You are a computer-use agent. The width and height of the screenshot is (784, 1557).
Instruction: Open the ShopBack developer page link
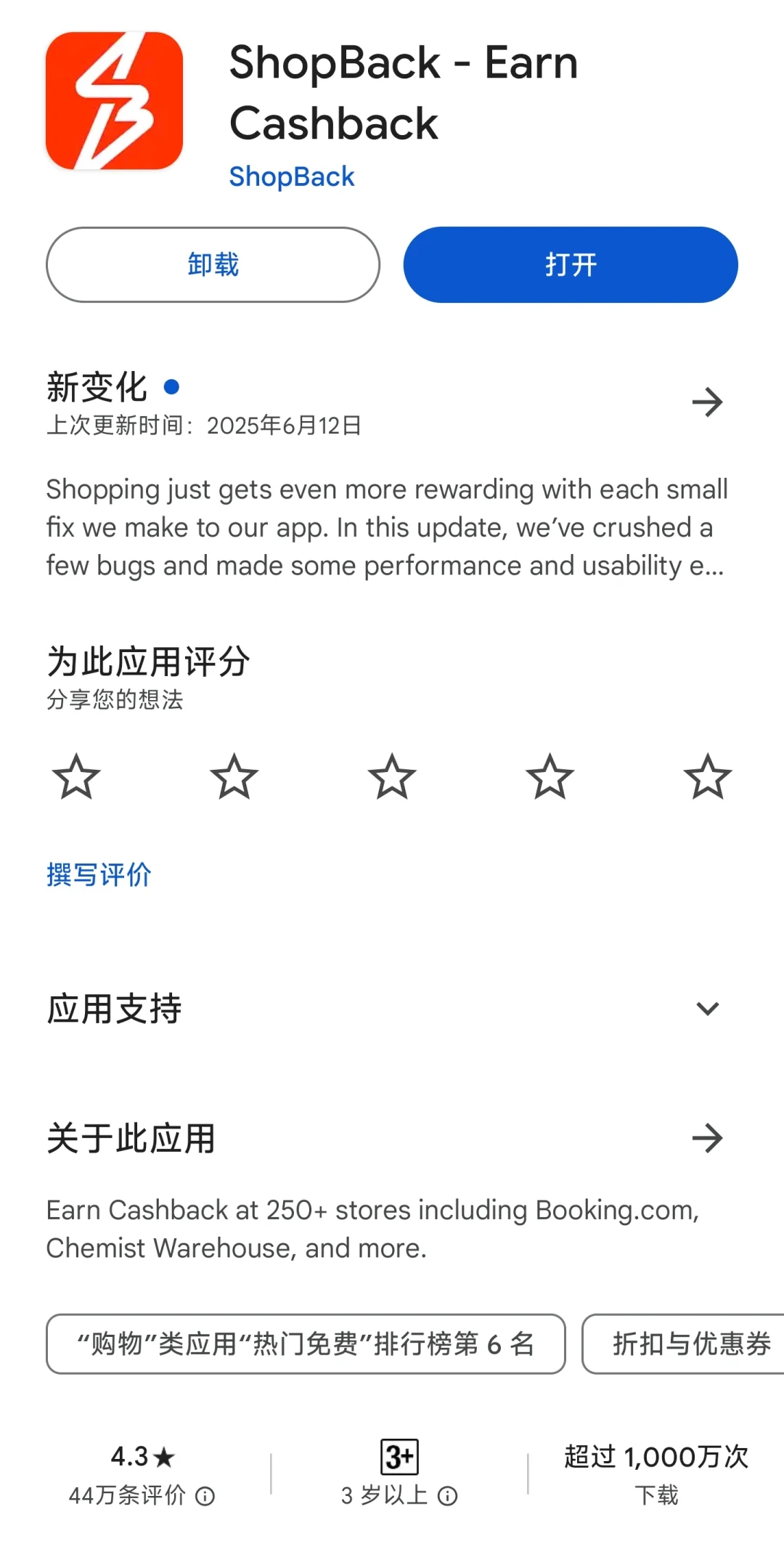(292, 176)
